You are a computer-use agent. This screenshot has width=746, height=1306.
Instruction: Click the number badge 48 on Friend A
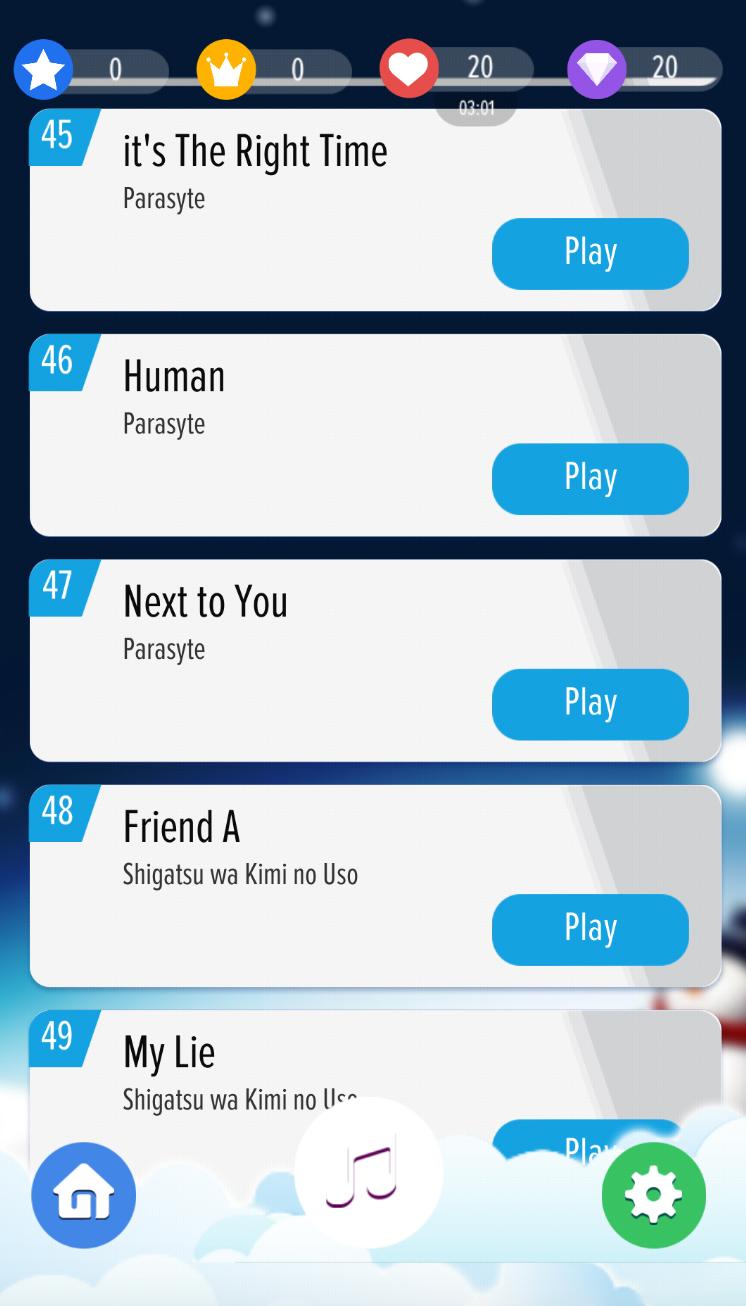click(57, 813)
